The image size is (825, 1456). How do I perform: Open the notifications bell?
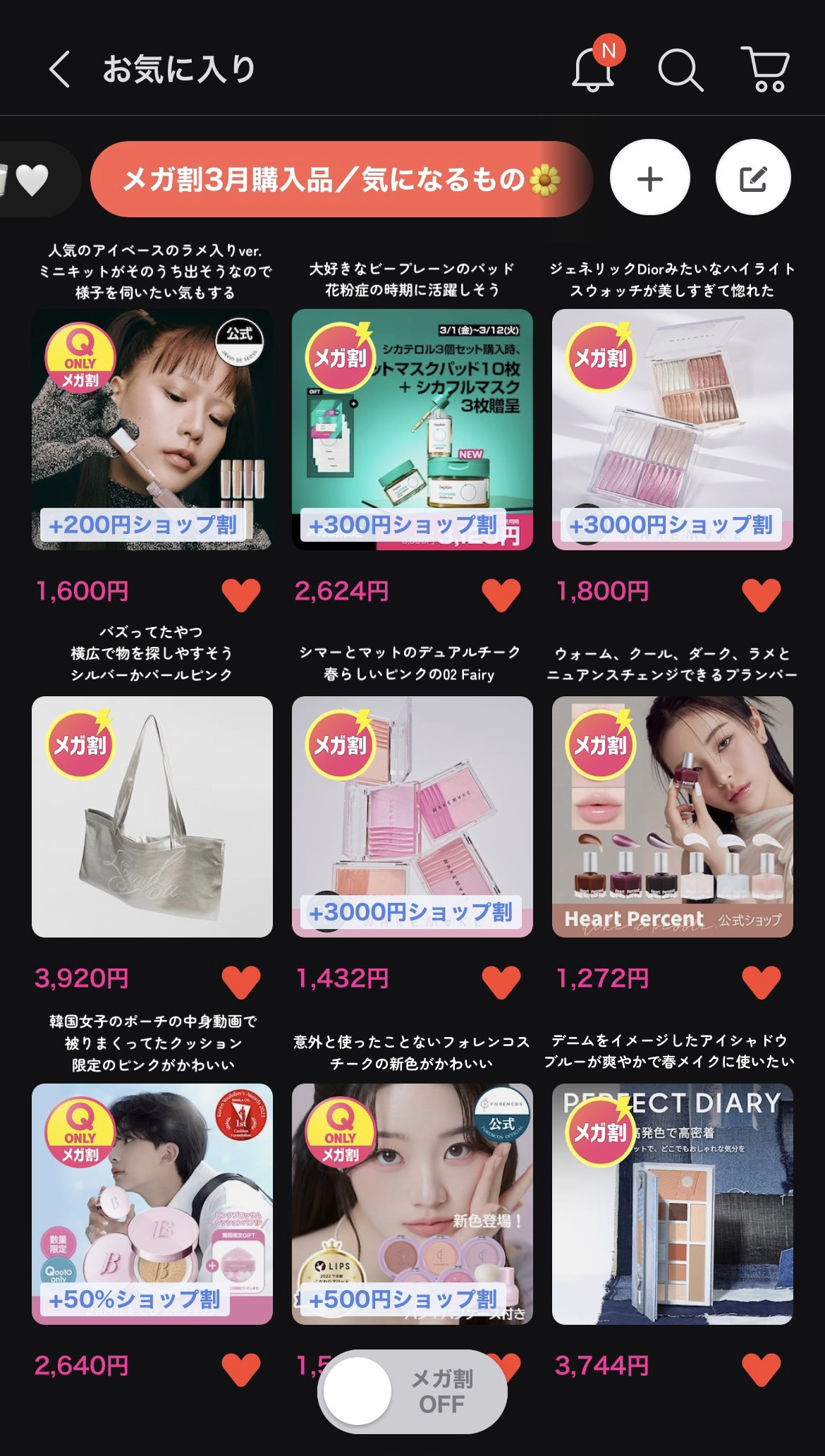[x=592, y=69]
